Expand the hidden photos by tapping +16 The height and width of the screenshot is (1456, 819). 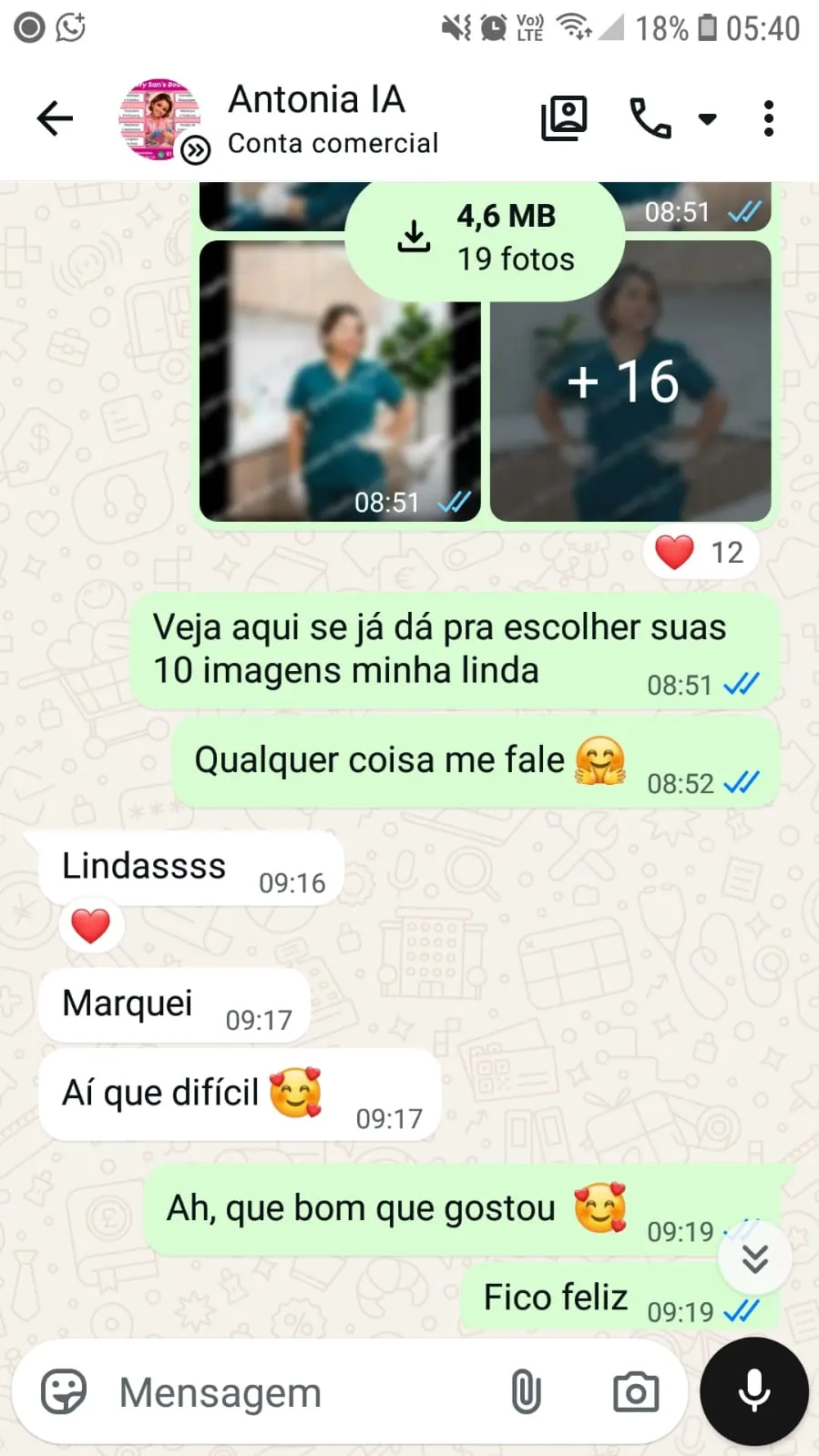point(630,382)
